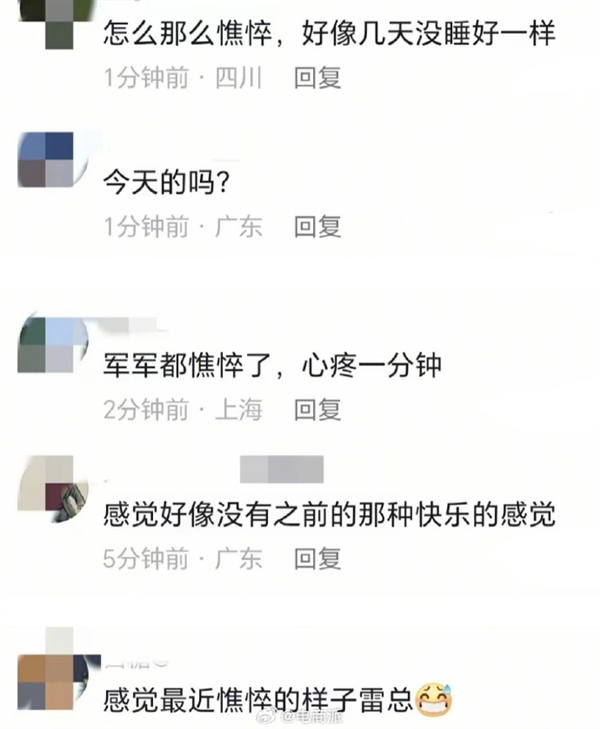Open the avatar of the 军军都憔悴了 commenter
Viewport: 600px width, 729px height.
click(46, 345)
